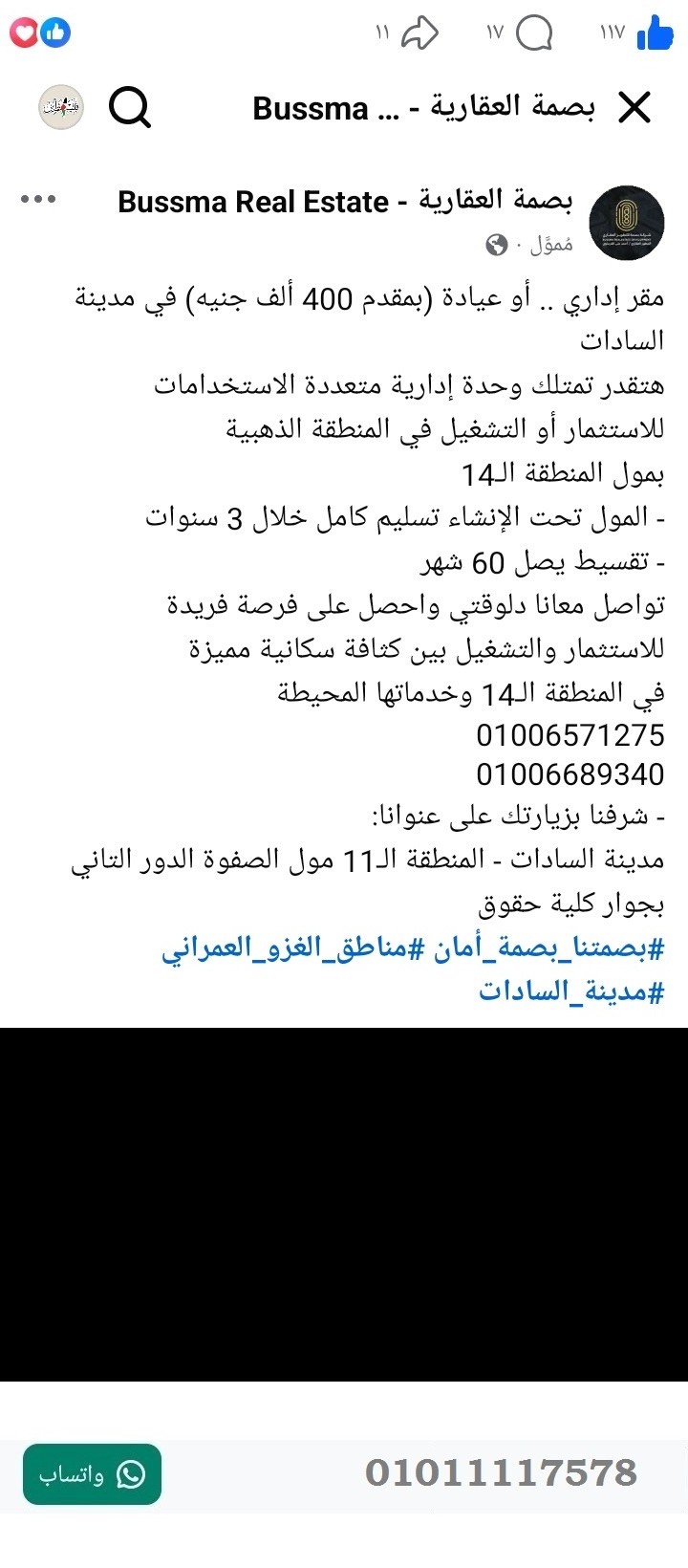Image resolution: width=688 pixels, height=1568 pixels.
Task: Open the Bussma Real Estate page name
Action: tap(349, 201)
